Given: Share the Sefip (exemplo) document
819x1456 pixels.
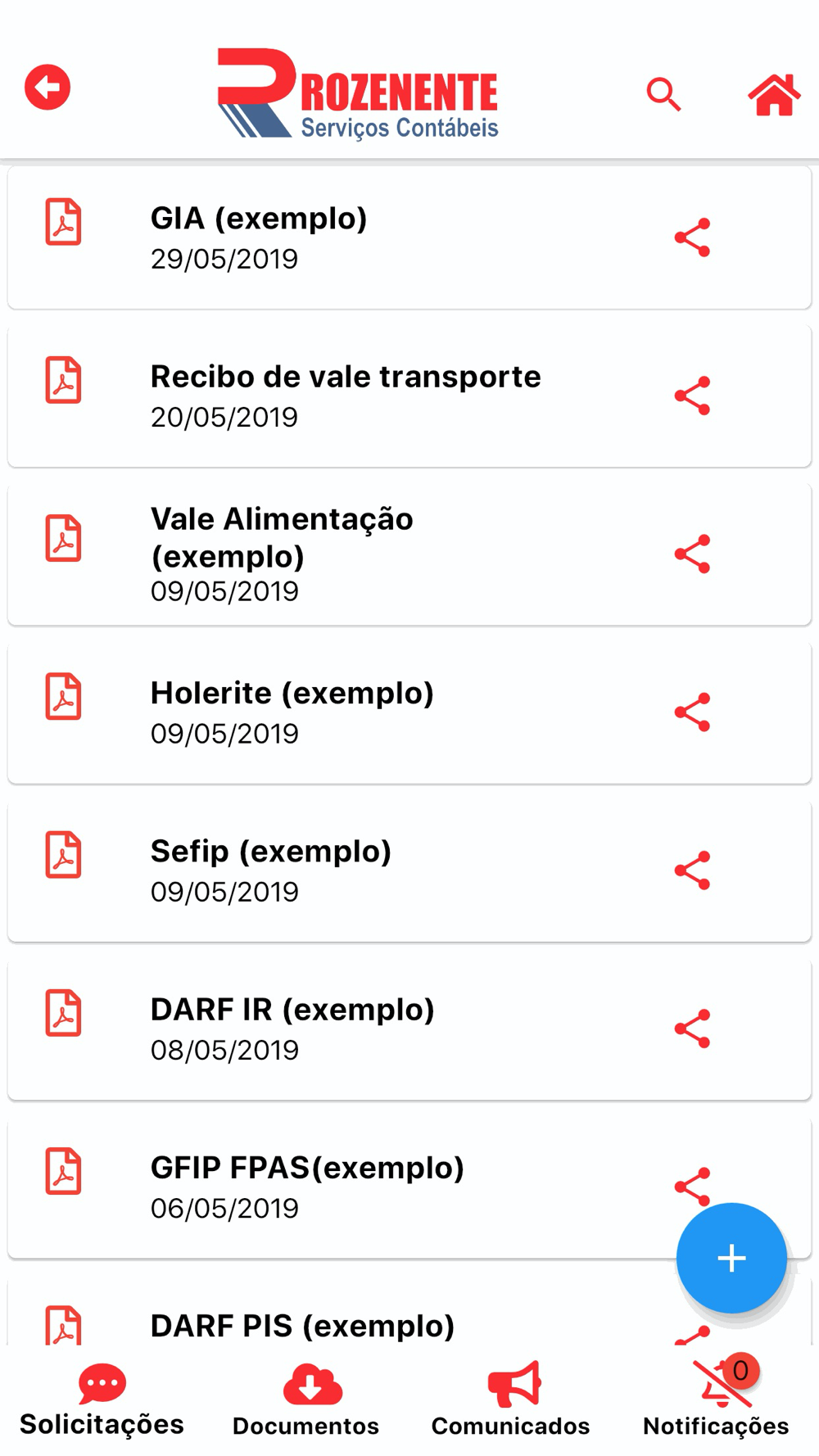Looking at the screenshot, I should [692, 870].
